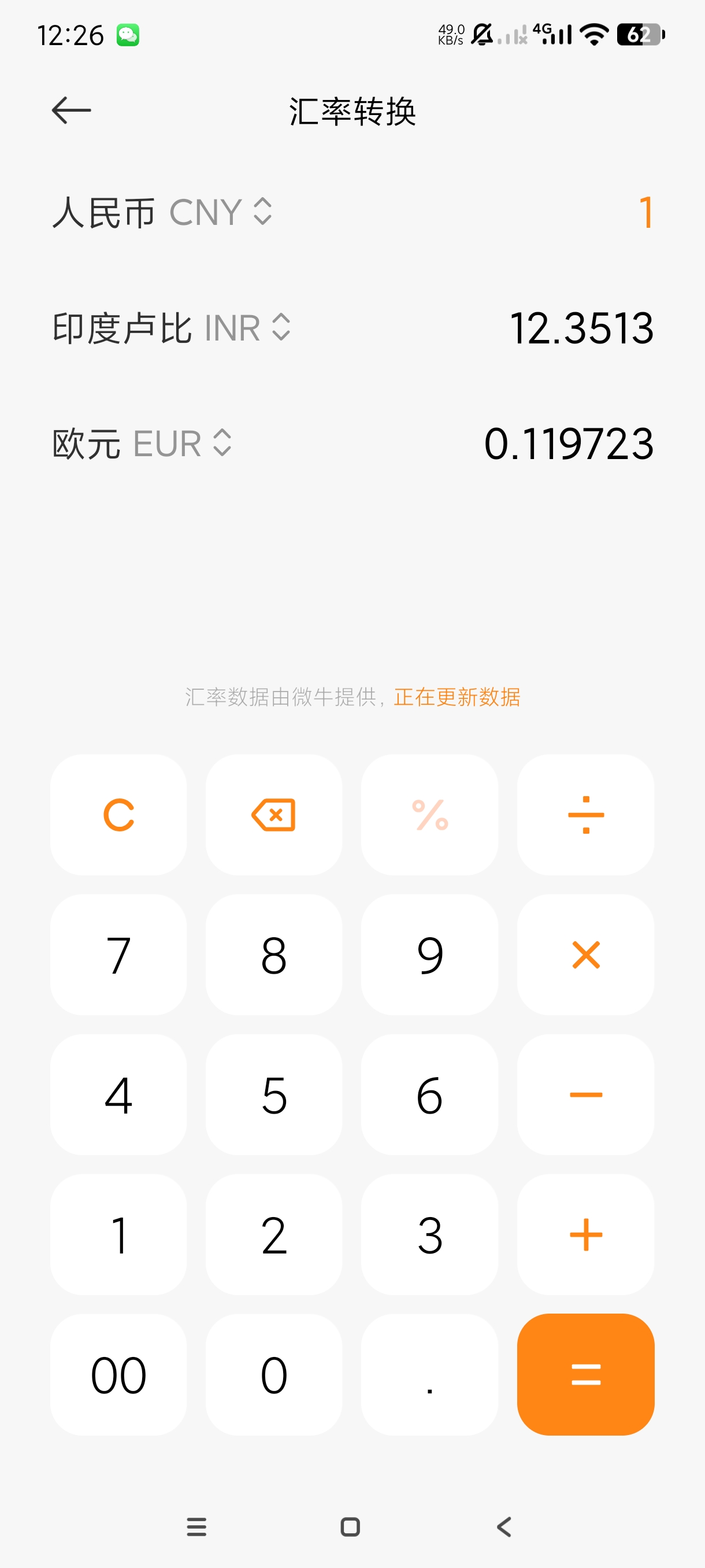Enter digit 5 on the keypad
705x1568 pixels.
pyautogui.click(x=274, y=1094)
